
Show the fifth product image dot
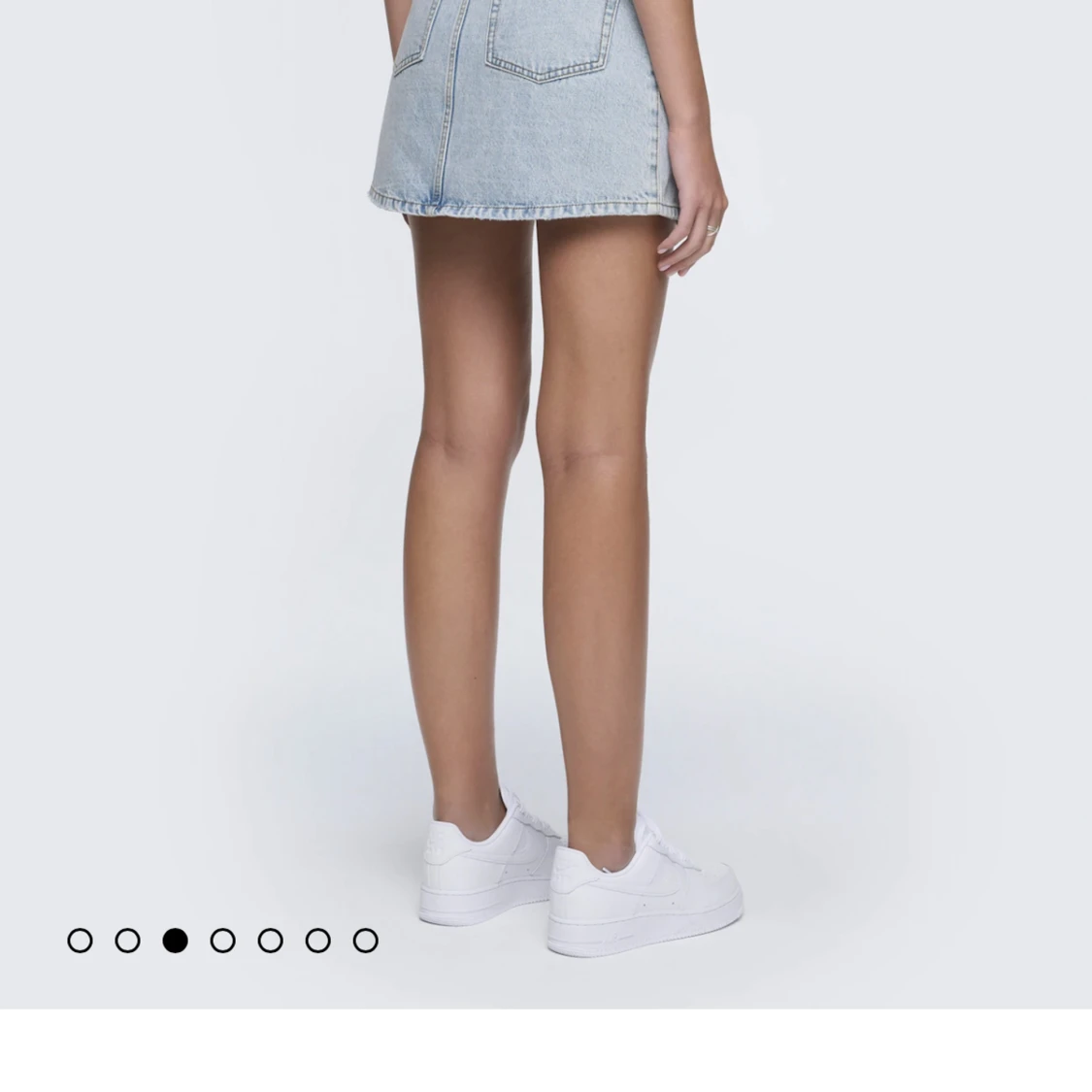coord(270,941)
